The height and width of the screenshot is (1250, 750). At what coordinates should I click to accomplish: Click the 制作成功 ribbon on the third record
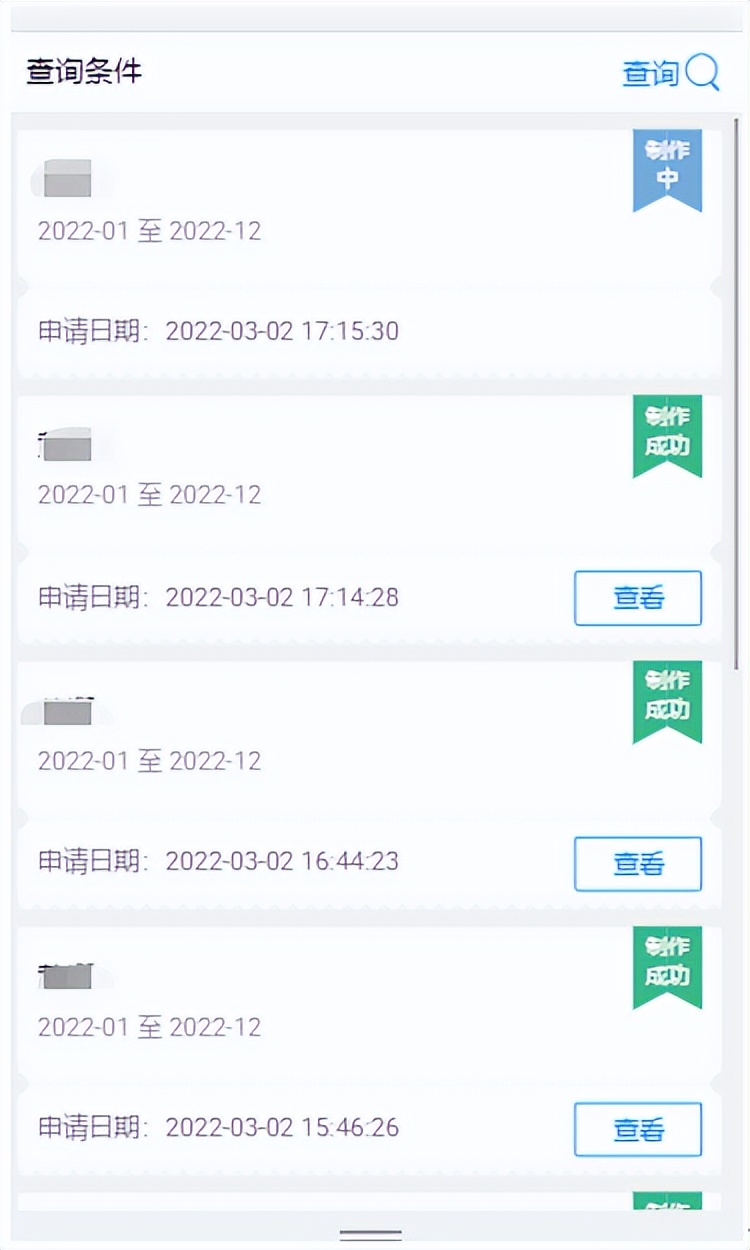click(x=668, y=700)
